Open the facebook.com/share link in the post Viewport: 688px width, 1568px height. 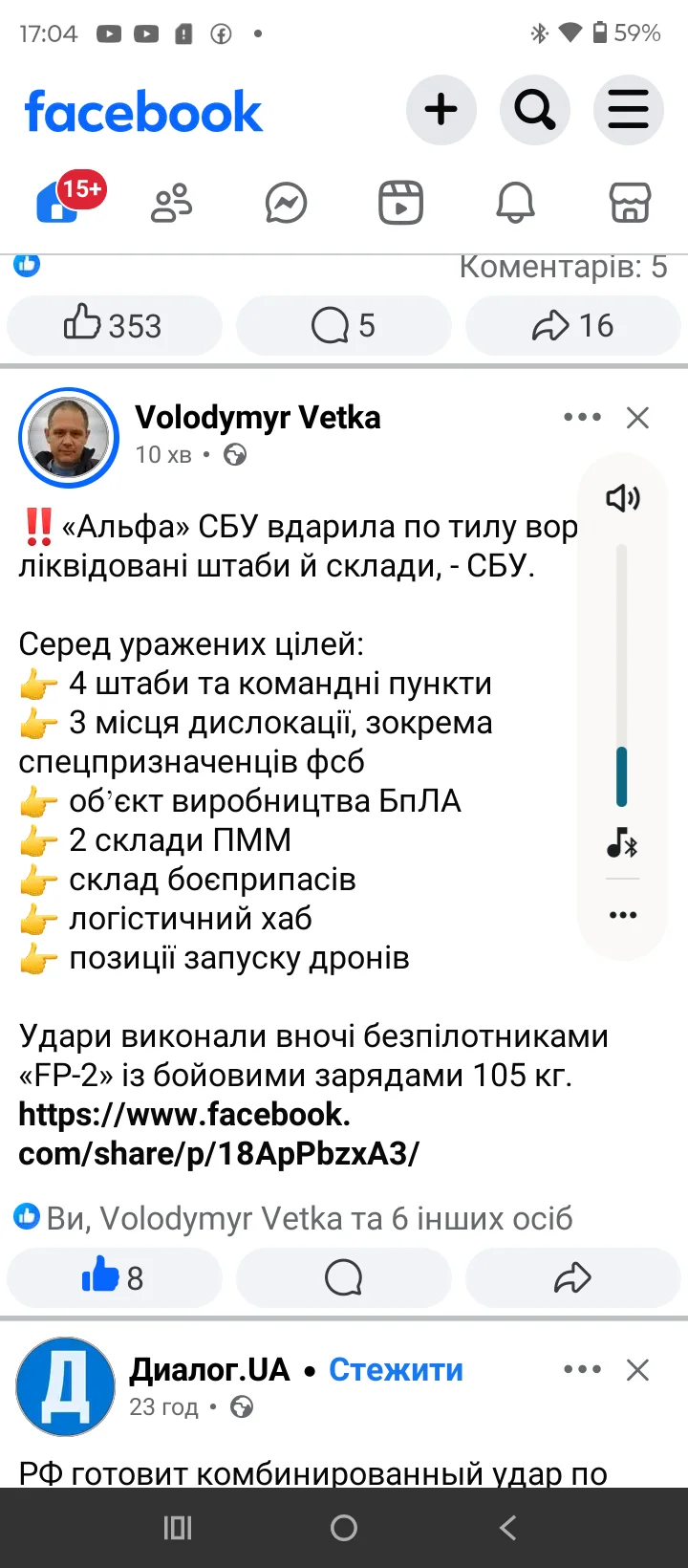pos(219,1134)
